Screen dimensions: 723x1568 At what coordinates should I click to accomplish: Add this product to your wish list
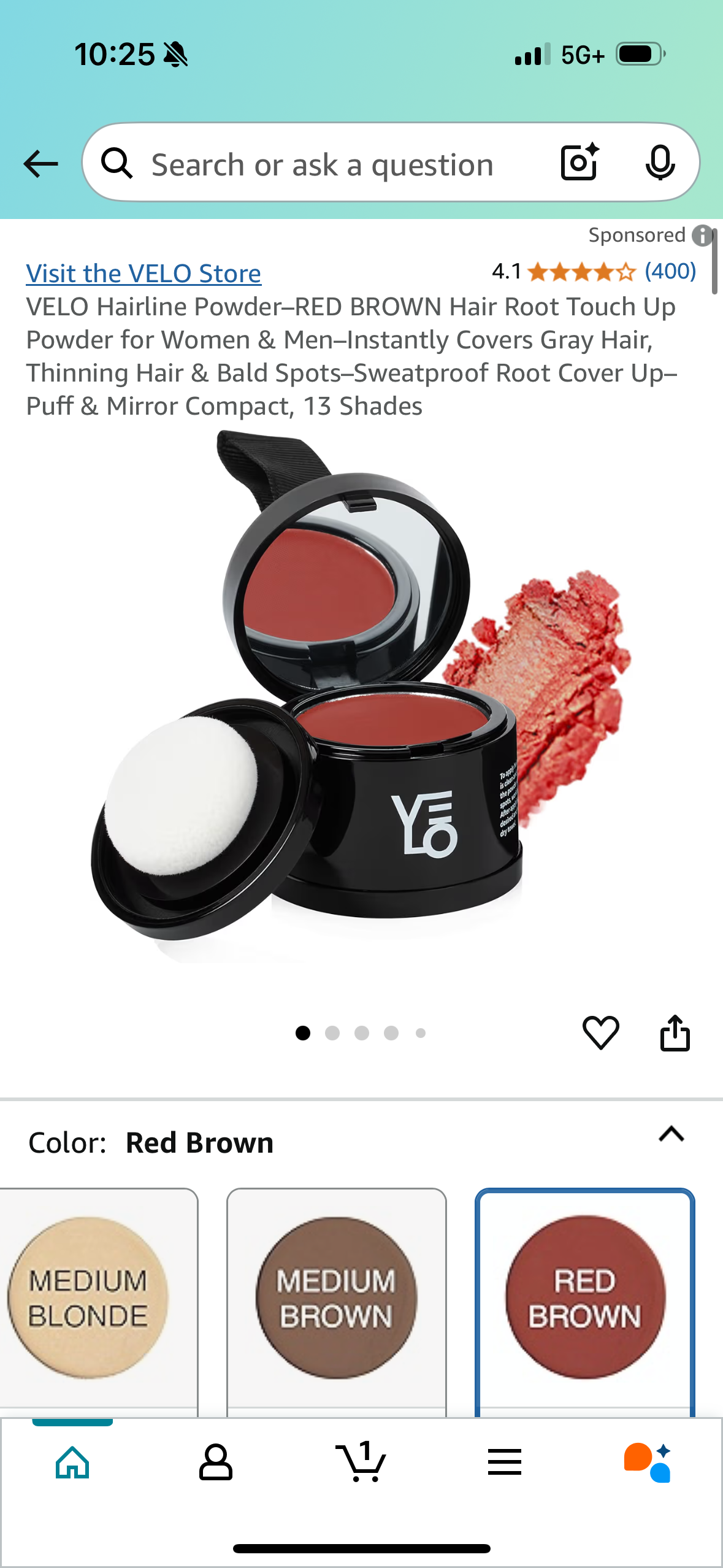coord(600,1032)
